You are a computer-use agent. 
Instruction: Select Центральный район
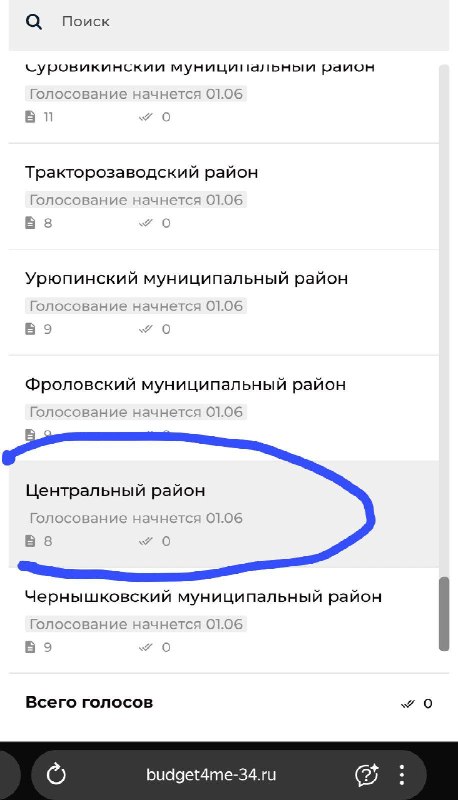tap(223, 514)
